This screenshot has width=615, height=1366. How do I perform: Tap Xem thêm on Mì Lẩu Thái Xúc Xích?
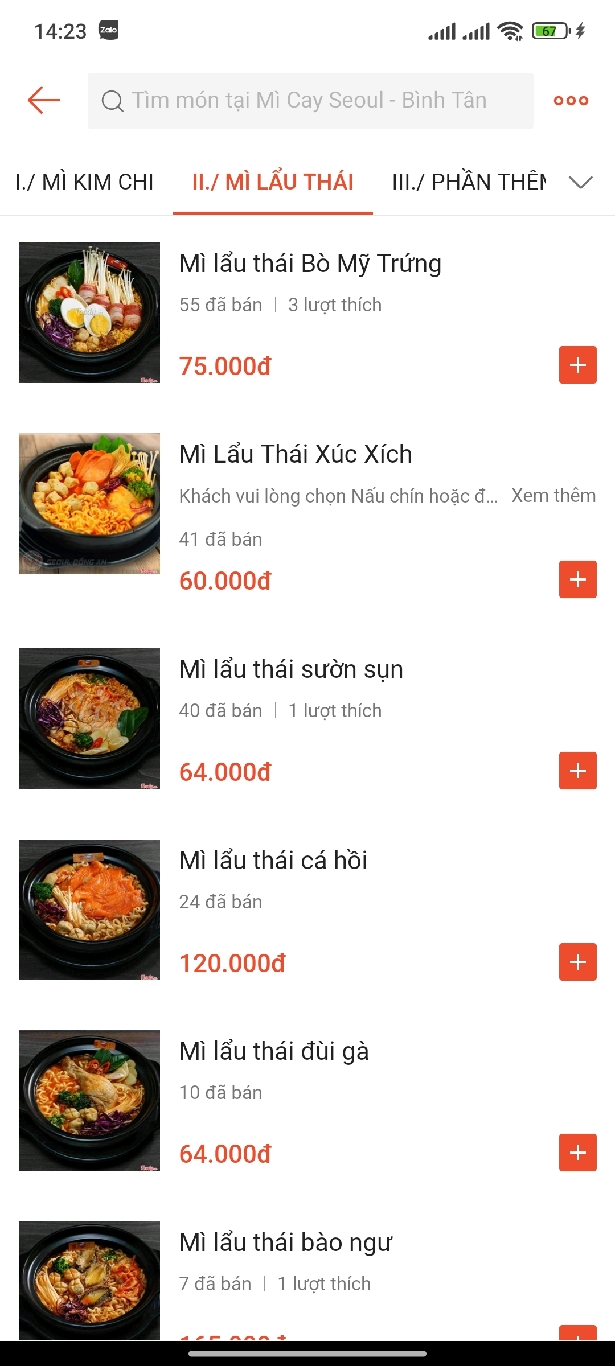[x=553, y=496]
